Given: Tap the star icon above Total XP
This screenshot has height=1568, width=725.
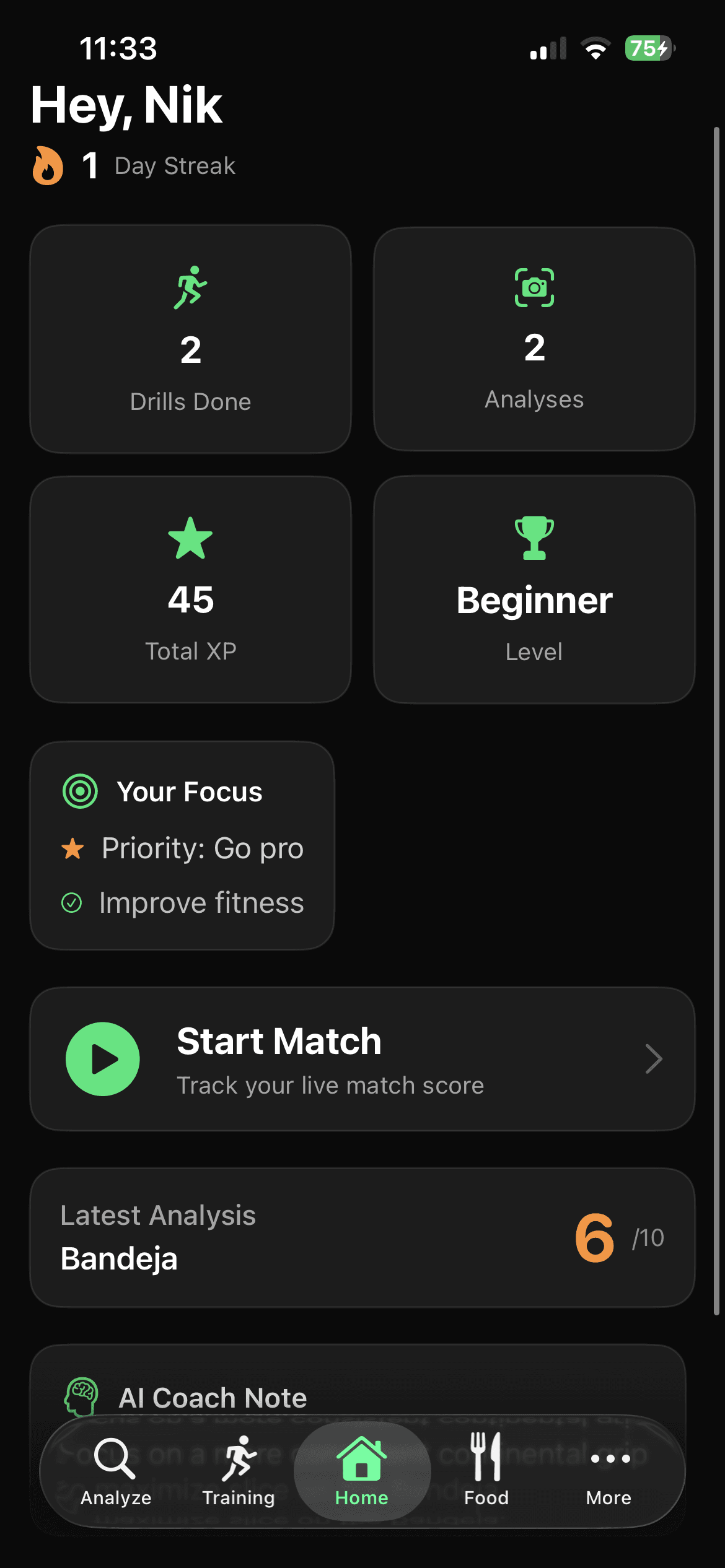Looking at the screenshot, I should pos(191,538).
